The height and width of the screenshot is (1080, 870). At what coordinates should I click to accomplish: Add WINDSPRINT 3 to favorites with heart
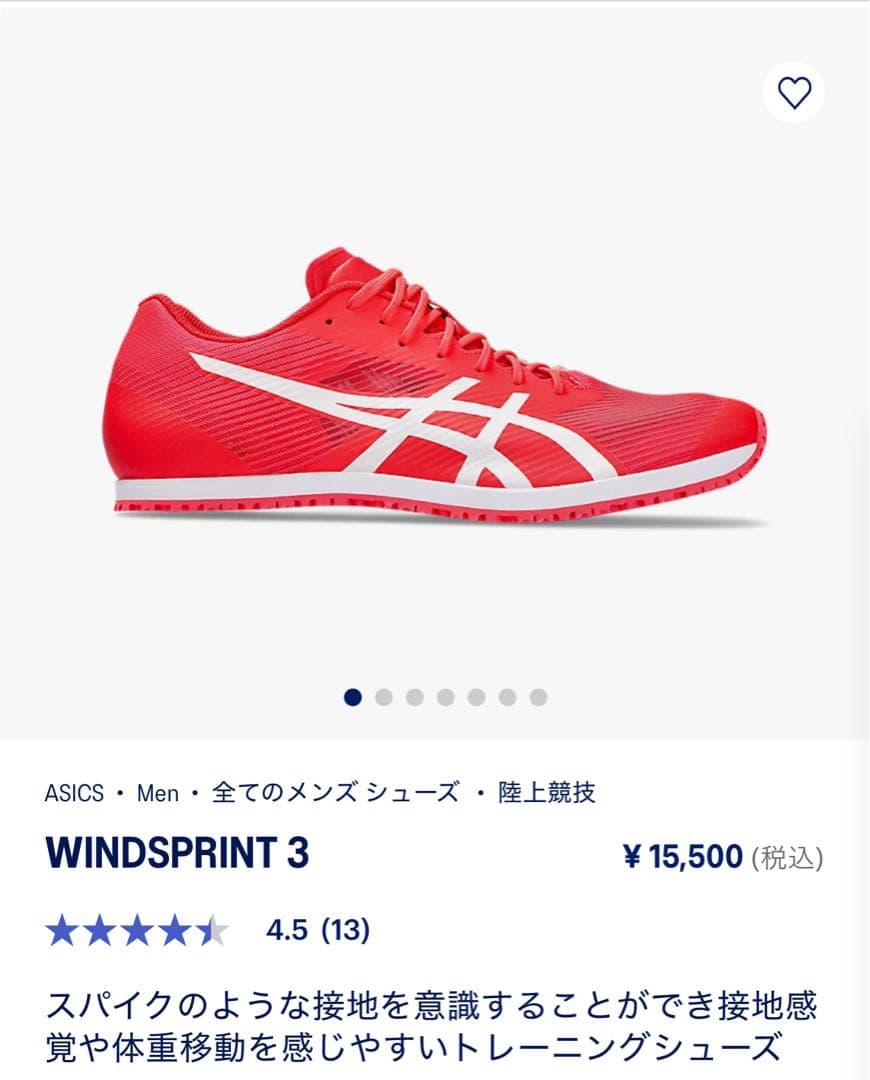[x=794, y=93]
